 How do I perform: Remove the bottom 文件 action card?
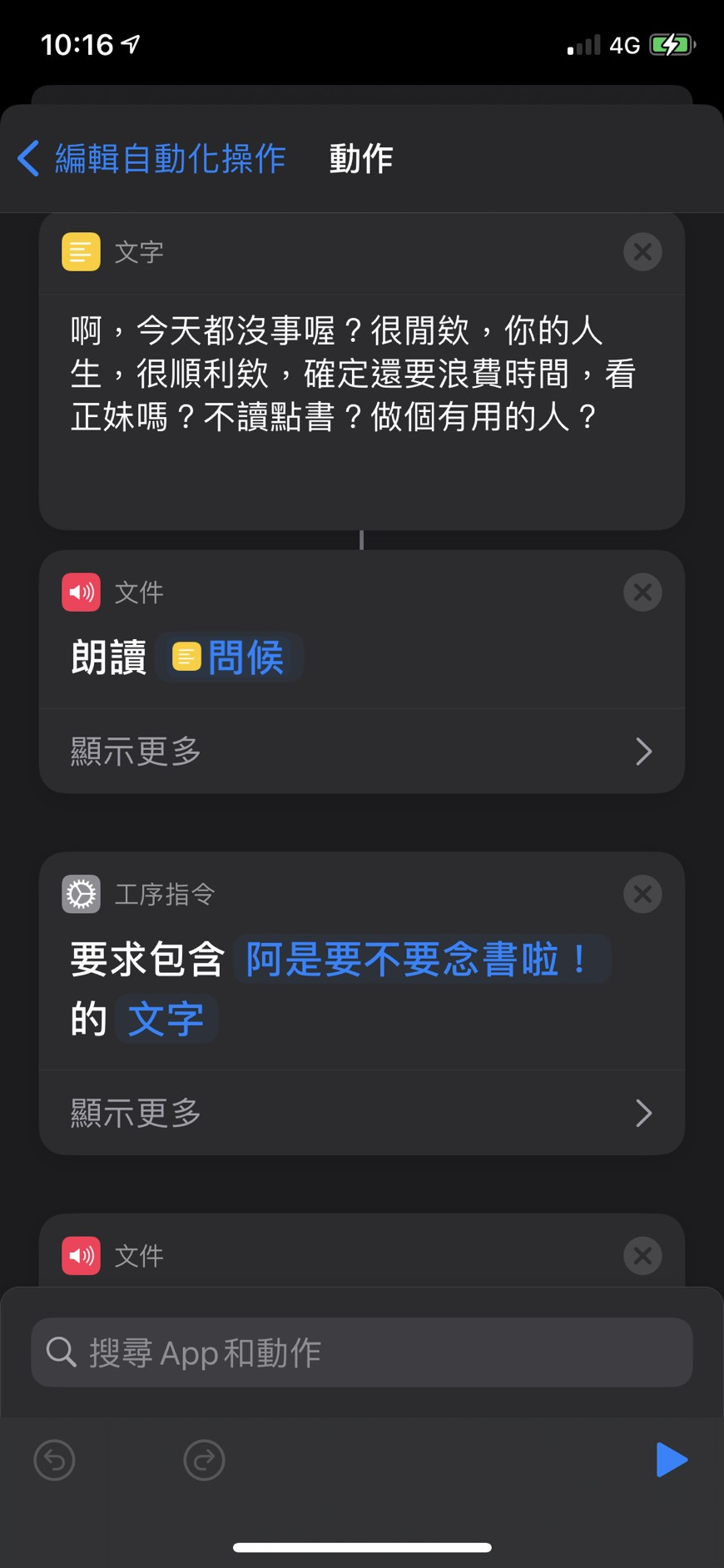tap(642, 1255)
